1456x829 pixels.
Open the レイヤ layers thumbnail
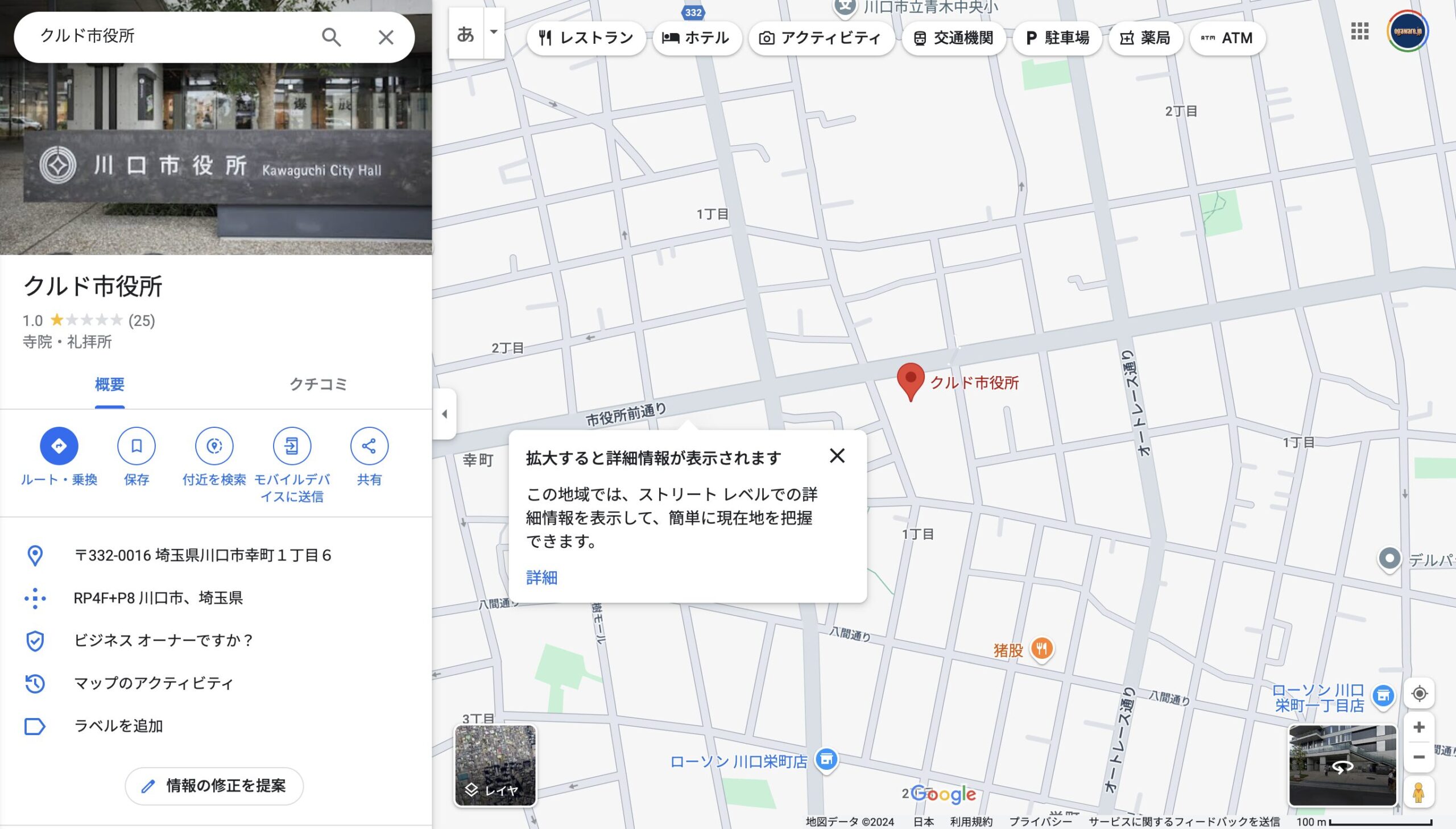pyautogui.click(x=494, y=766)
